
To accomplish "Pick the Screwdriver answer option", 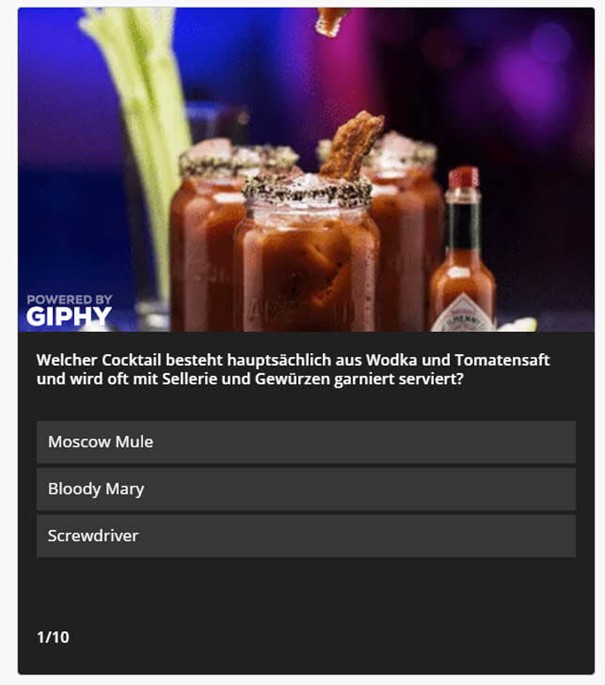I will point(305,536).
